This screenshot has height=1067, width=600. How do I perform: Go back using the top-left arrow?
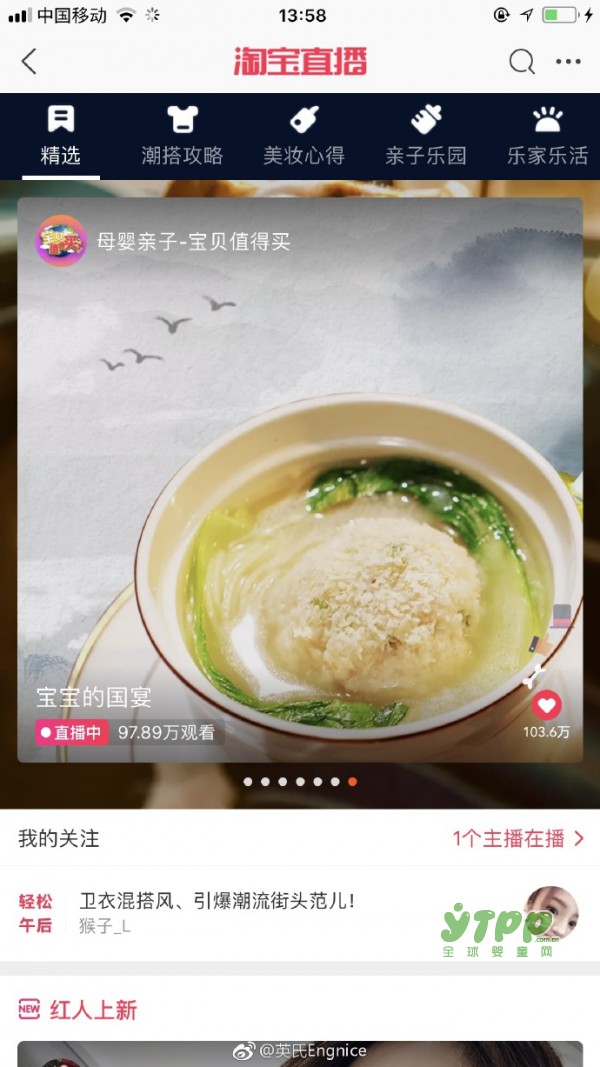pos(29,62)
